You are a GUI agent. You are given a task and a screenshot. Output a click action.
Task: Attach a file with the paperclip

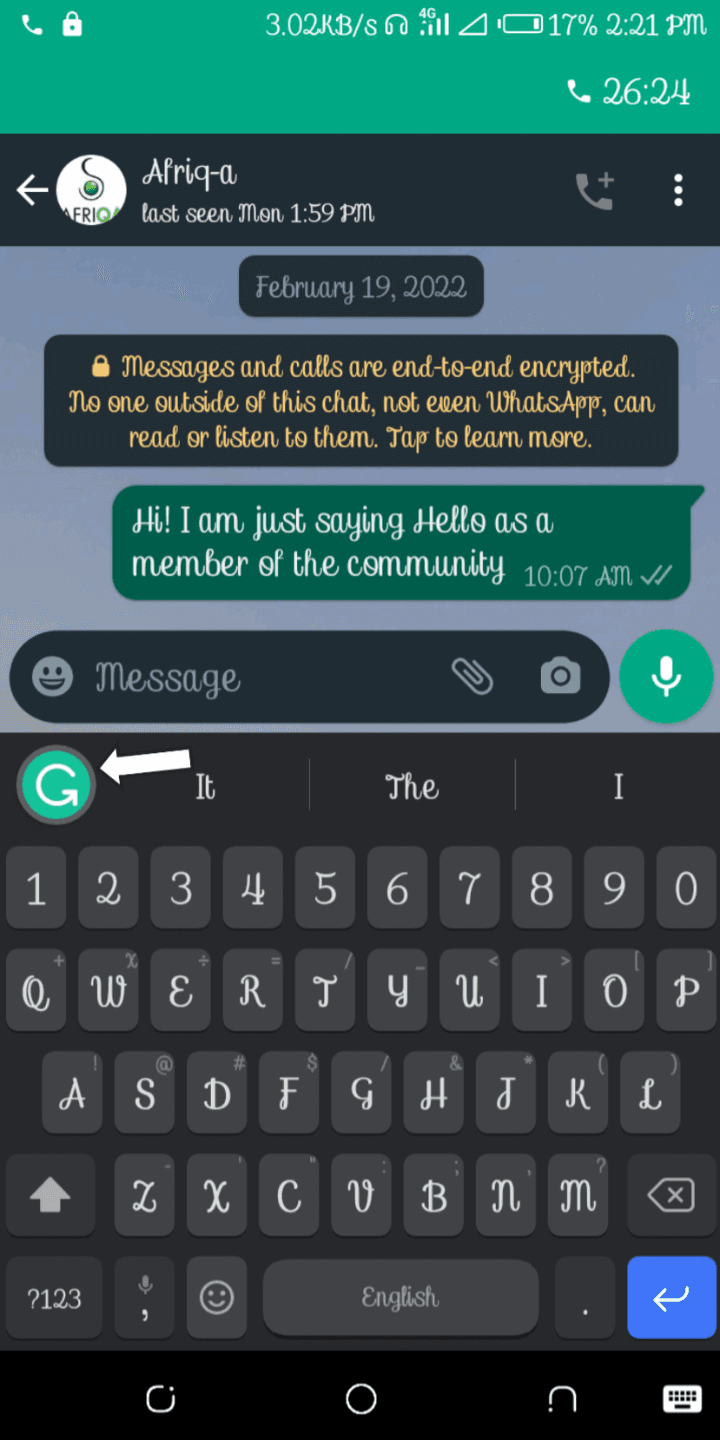pos(471,677)
